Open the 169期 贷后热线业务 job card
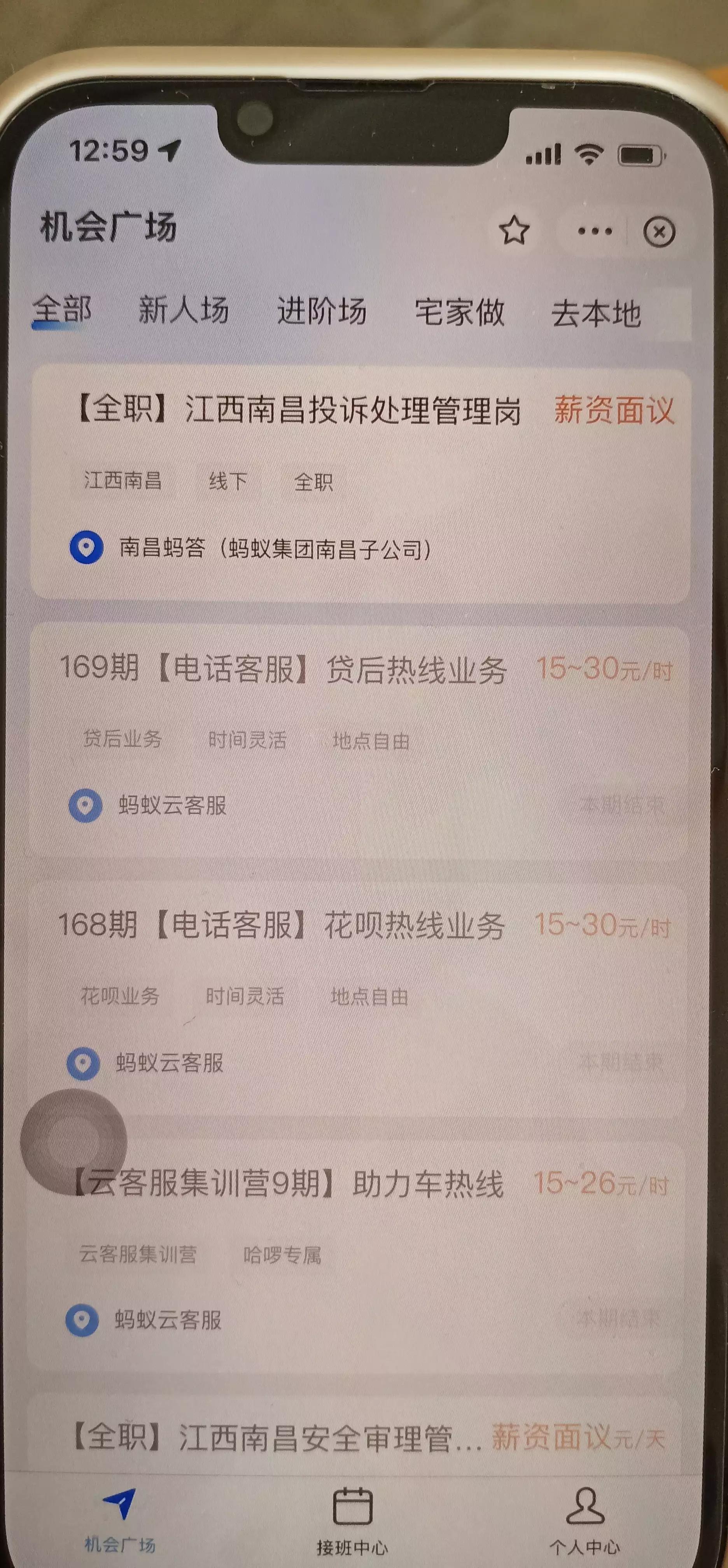 [359, 740]
